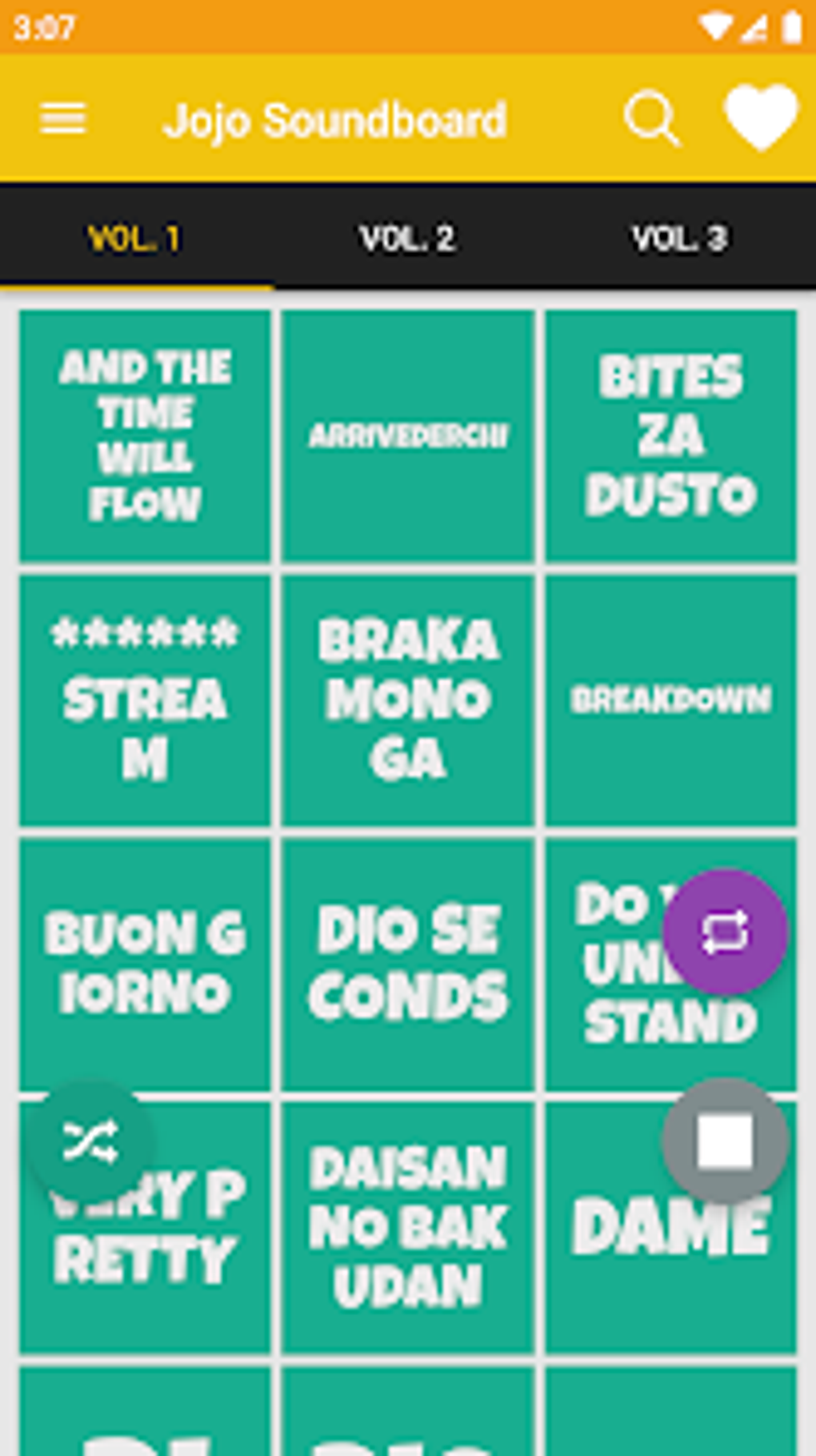Viewport: 816px width, 1456px height.
Task: Switch to the VOL. 3 tab
Action: click(x=679, y=238)
